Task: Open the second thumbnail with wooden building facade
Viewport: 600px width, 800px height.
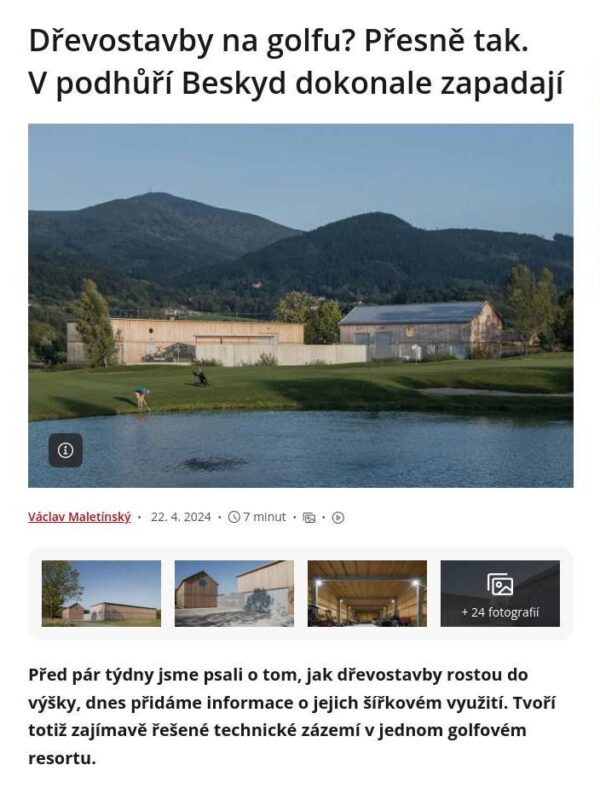Action: click(234, 593)
